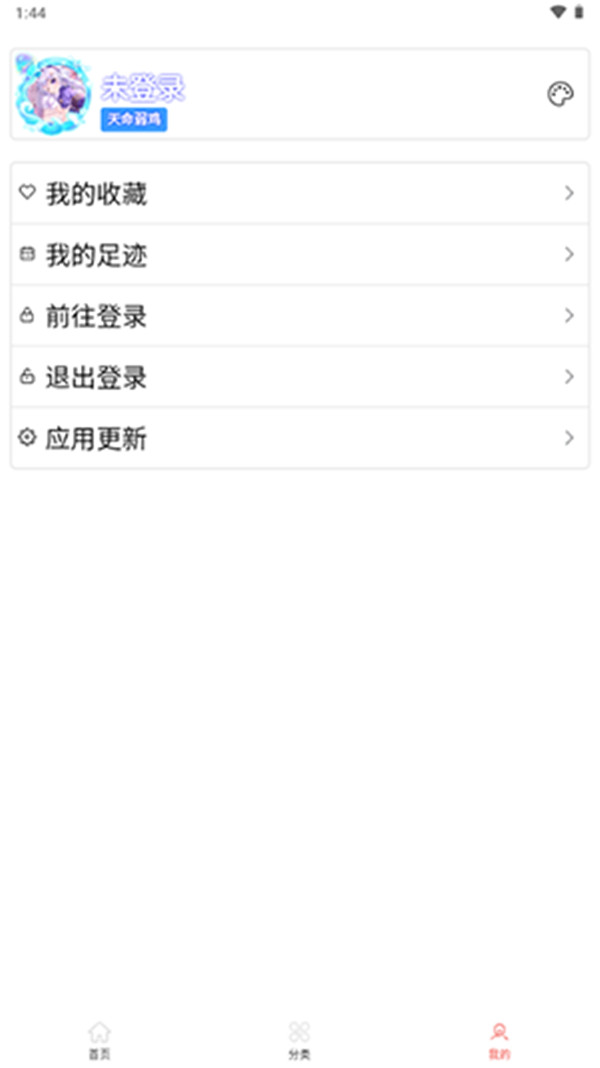Switch to the 分类 tab
Screen dimensions: 600x1068
(x=299, y=1039)
